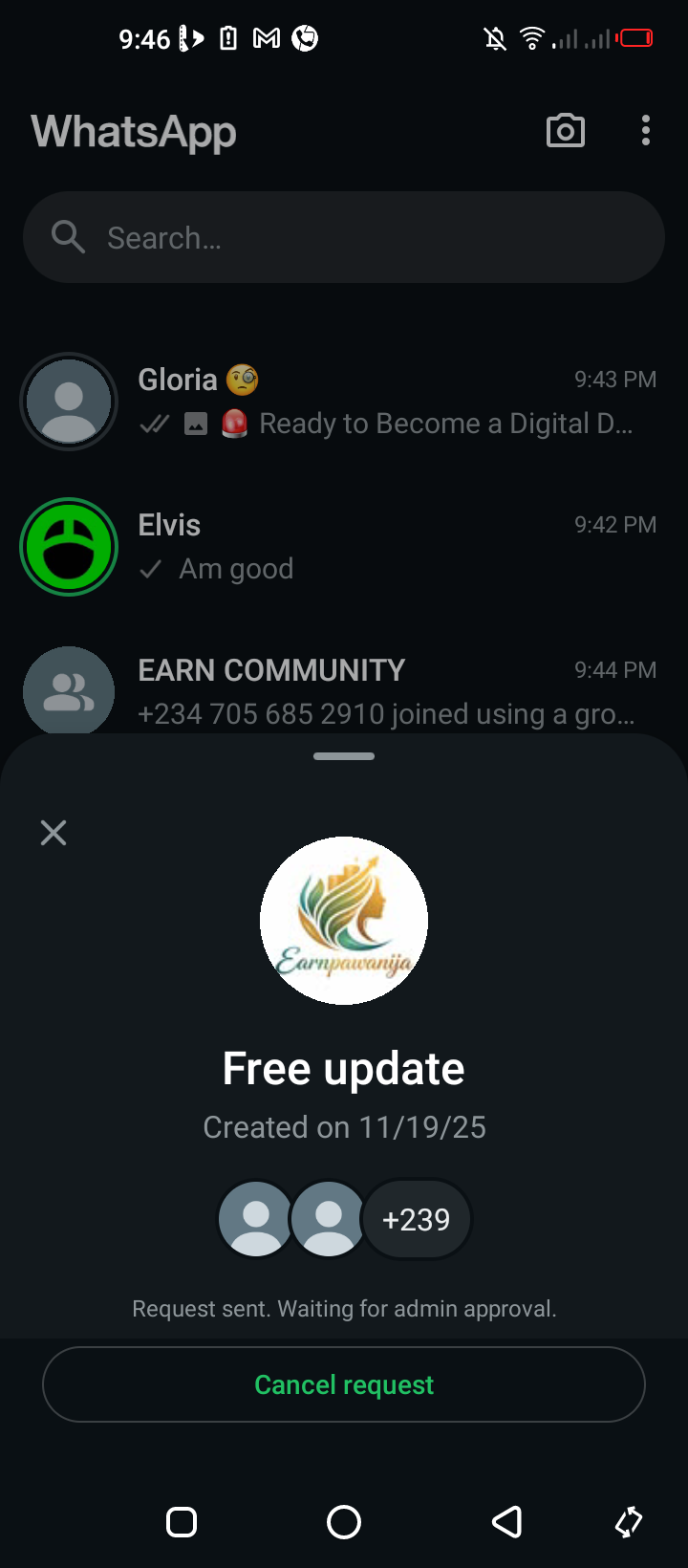
Task: View the +239 members list
Action: 416,1219
